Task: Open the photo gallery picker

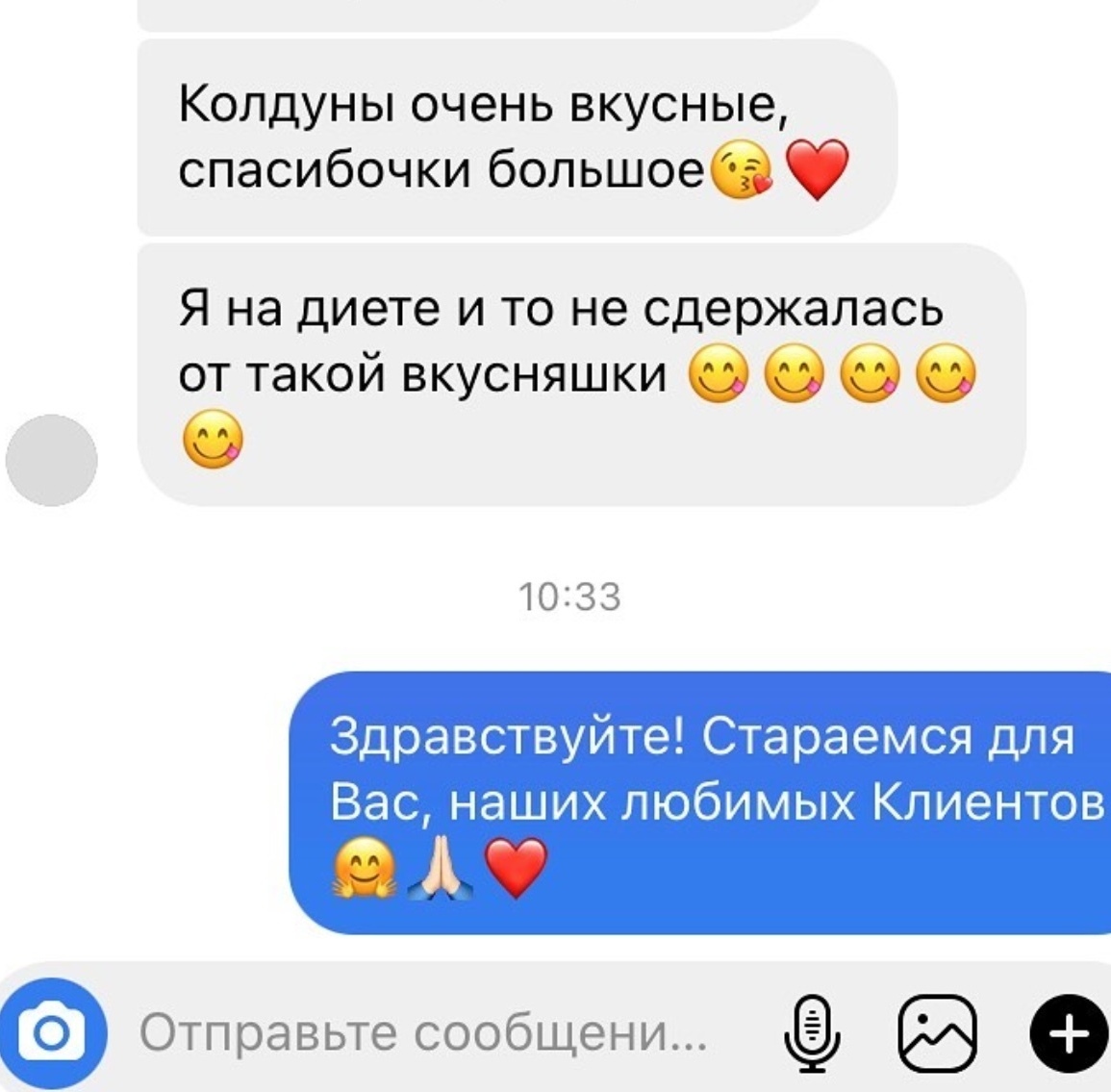Action: coord(936,1033)
